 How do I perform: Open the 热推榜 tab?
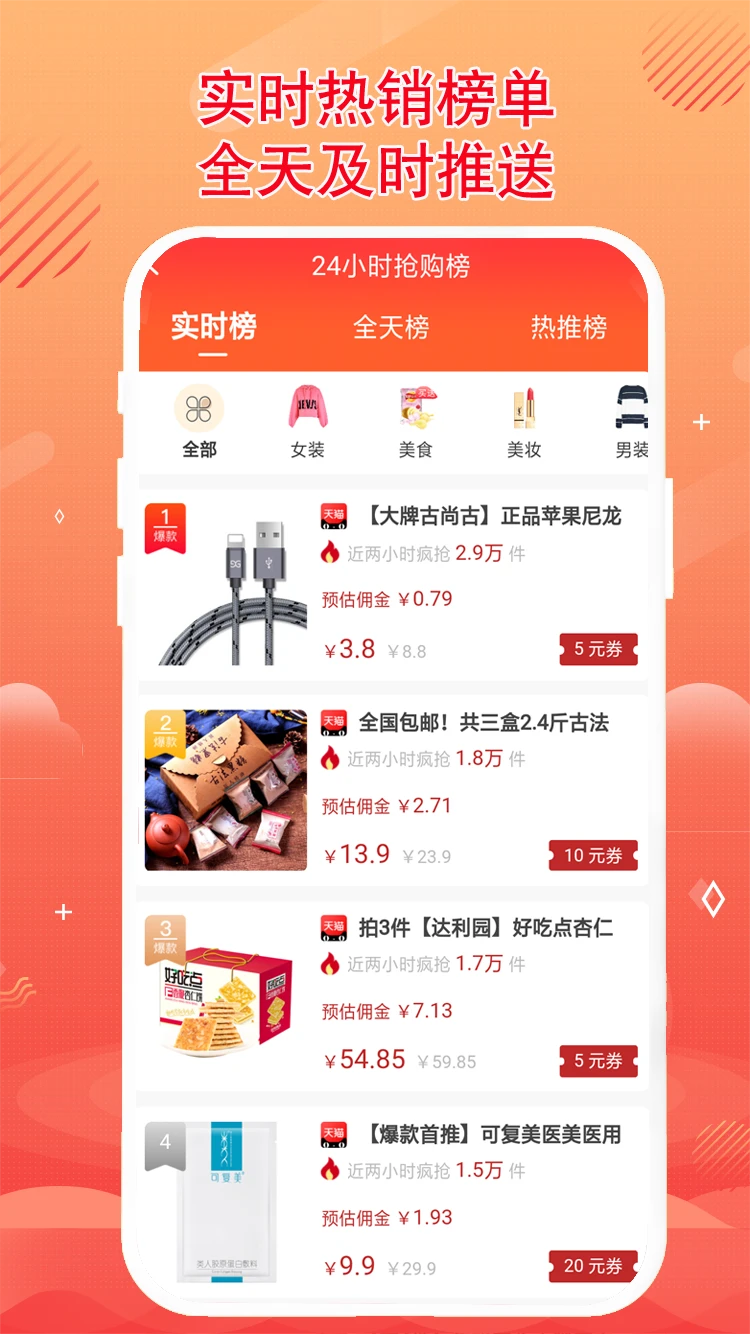point(568,327)
